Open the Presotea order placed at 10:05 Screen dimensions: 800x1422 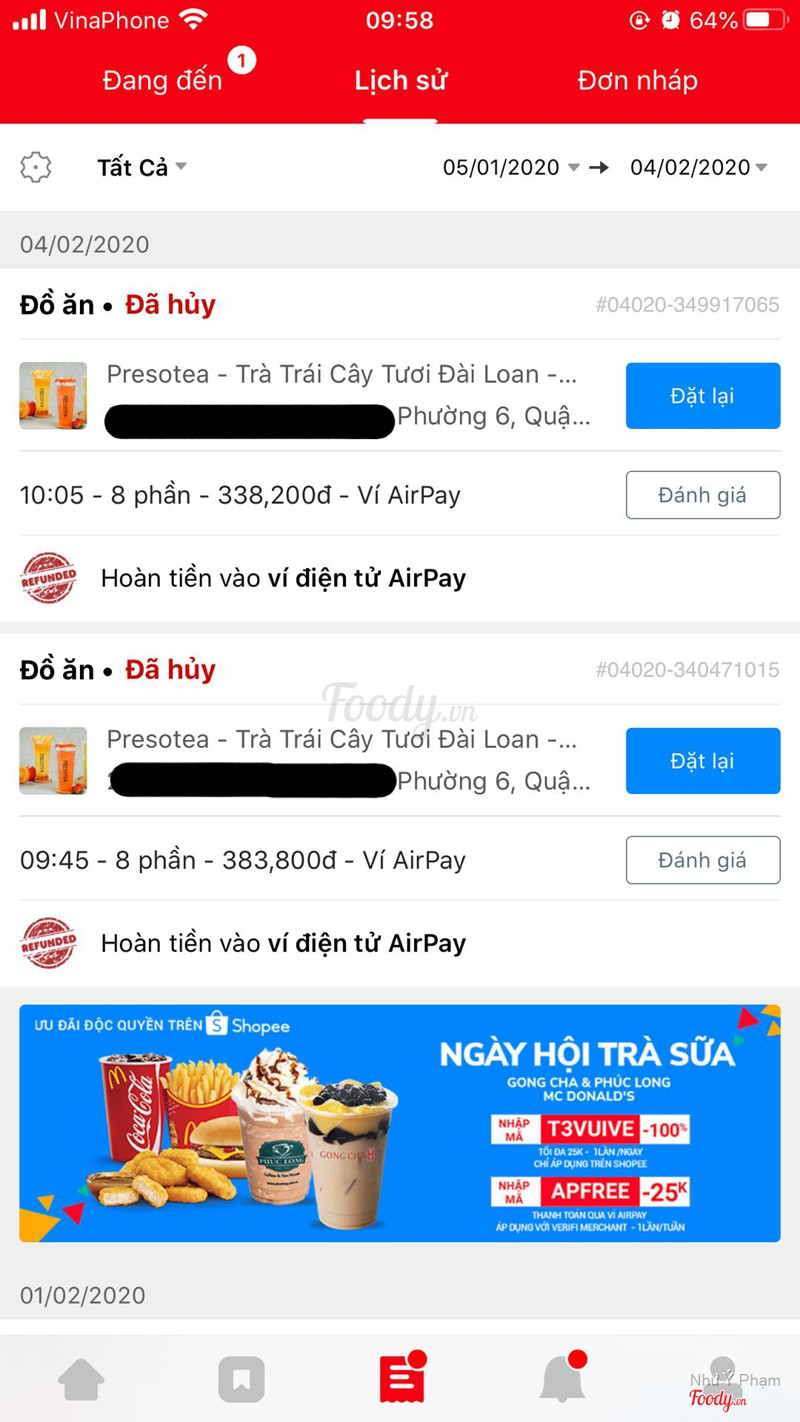[x=340, y=376]
